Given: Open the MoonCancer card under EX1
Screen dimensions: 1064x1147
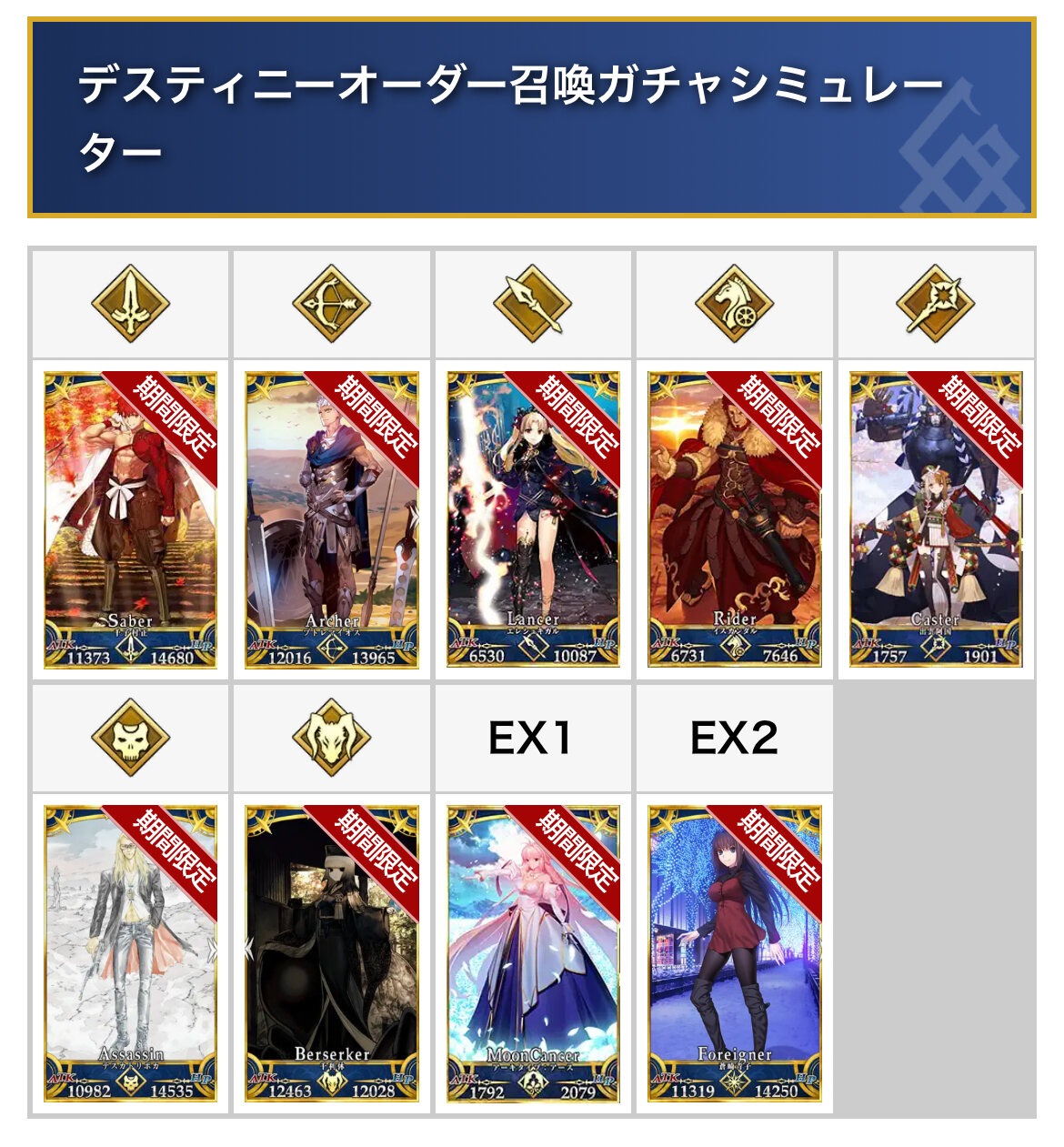Looking at the screenshot, I should point(534,953).
